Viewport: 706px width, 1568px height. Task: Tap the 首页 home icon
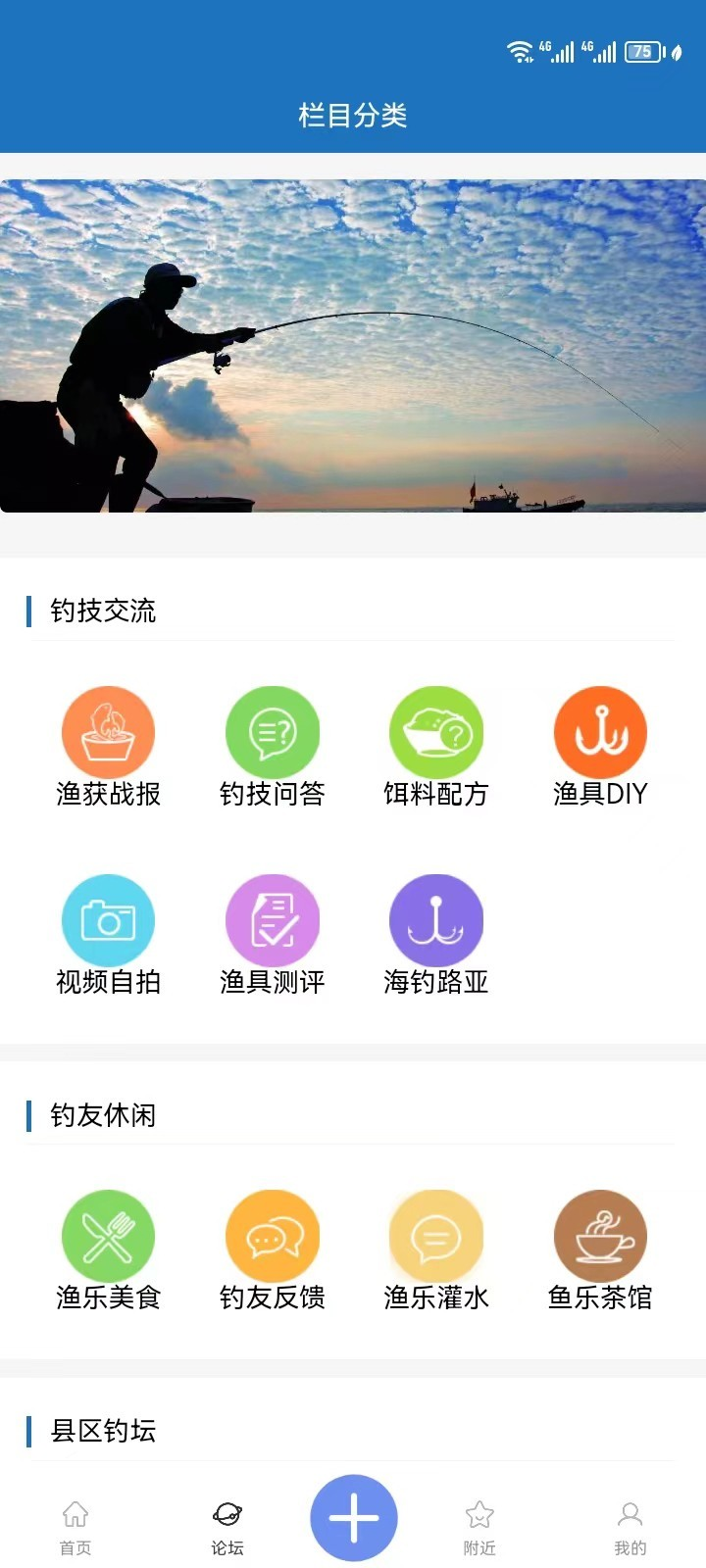75,1519
